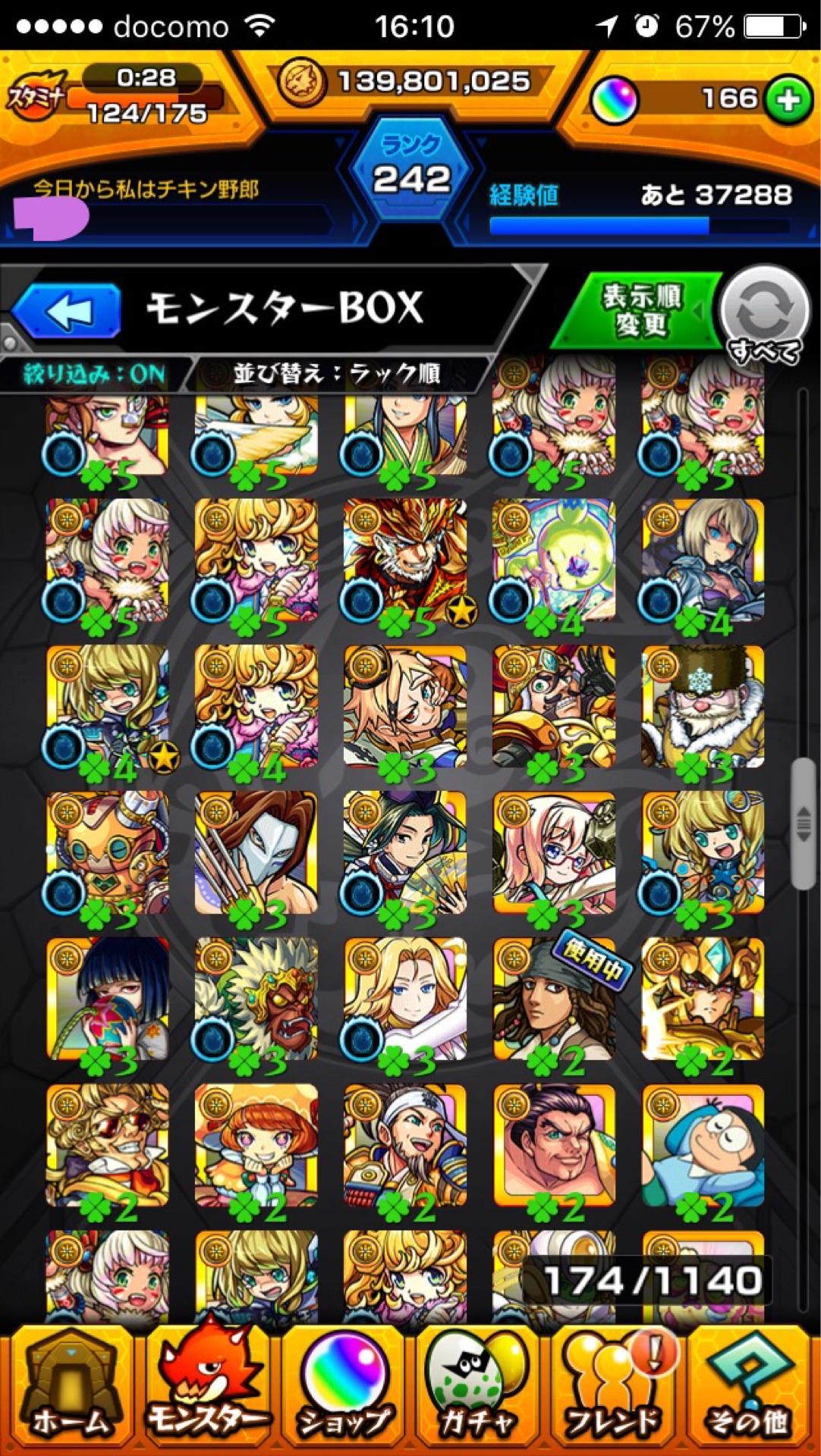Open the steampunk goggles robot monster
The height and width of the screenshot is (1456, 821).
point(107,853)
